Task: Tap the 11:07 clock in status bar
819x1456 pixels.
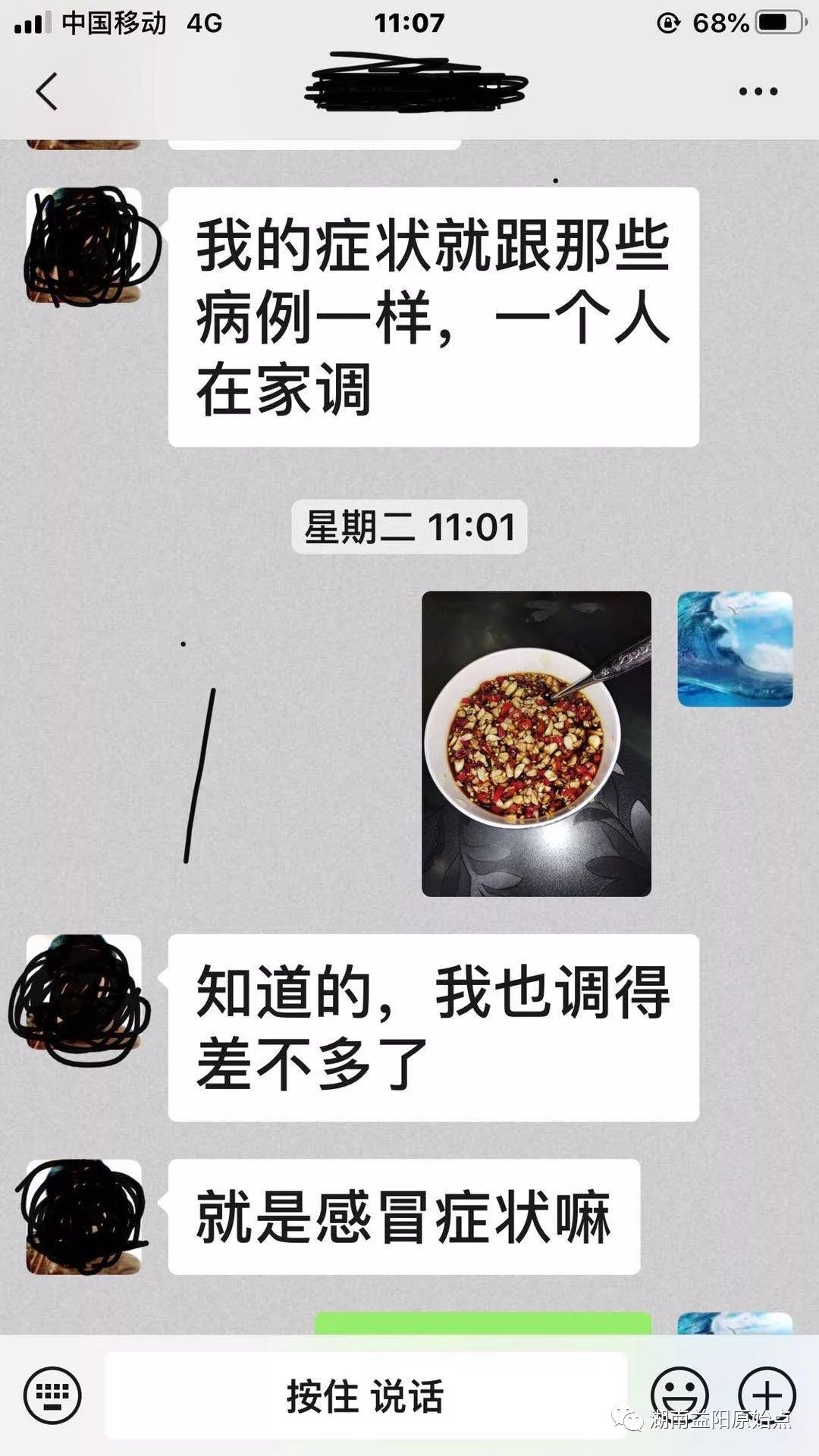Action: coord(409,23)
